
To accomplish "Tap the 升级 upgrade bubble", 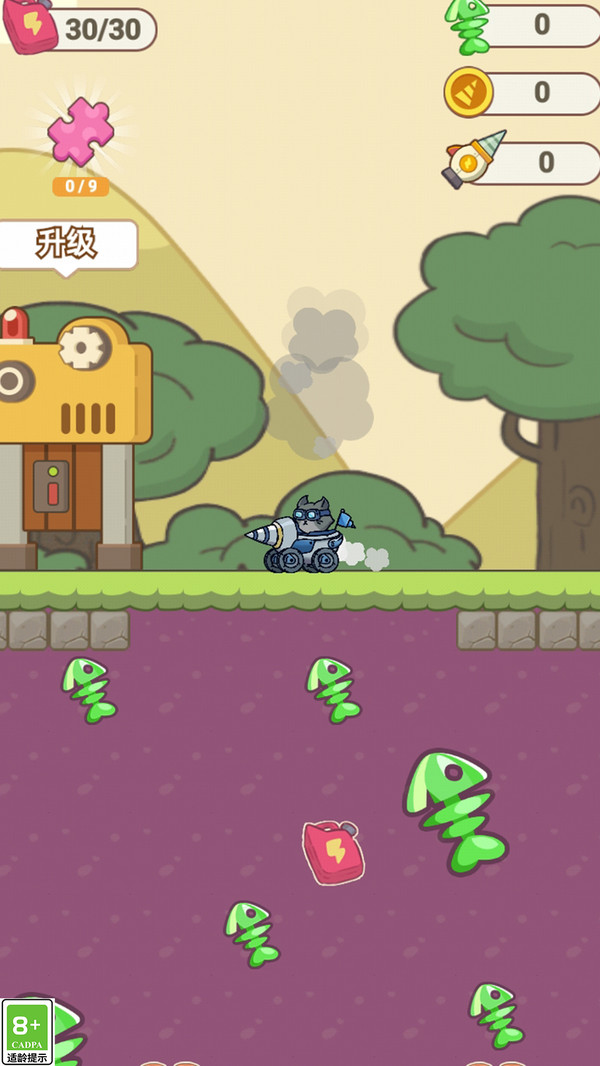I will tap(68, 247).
